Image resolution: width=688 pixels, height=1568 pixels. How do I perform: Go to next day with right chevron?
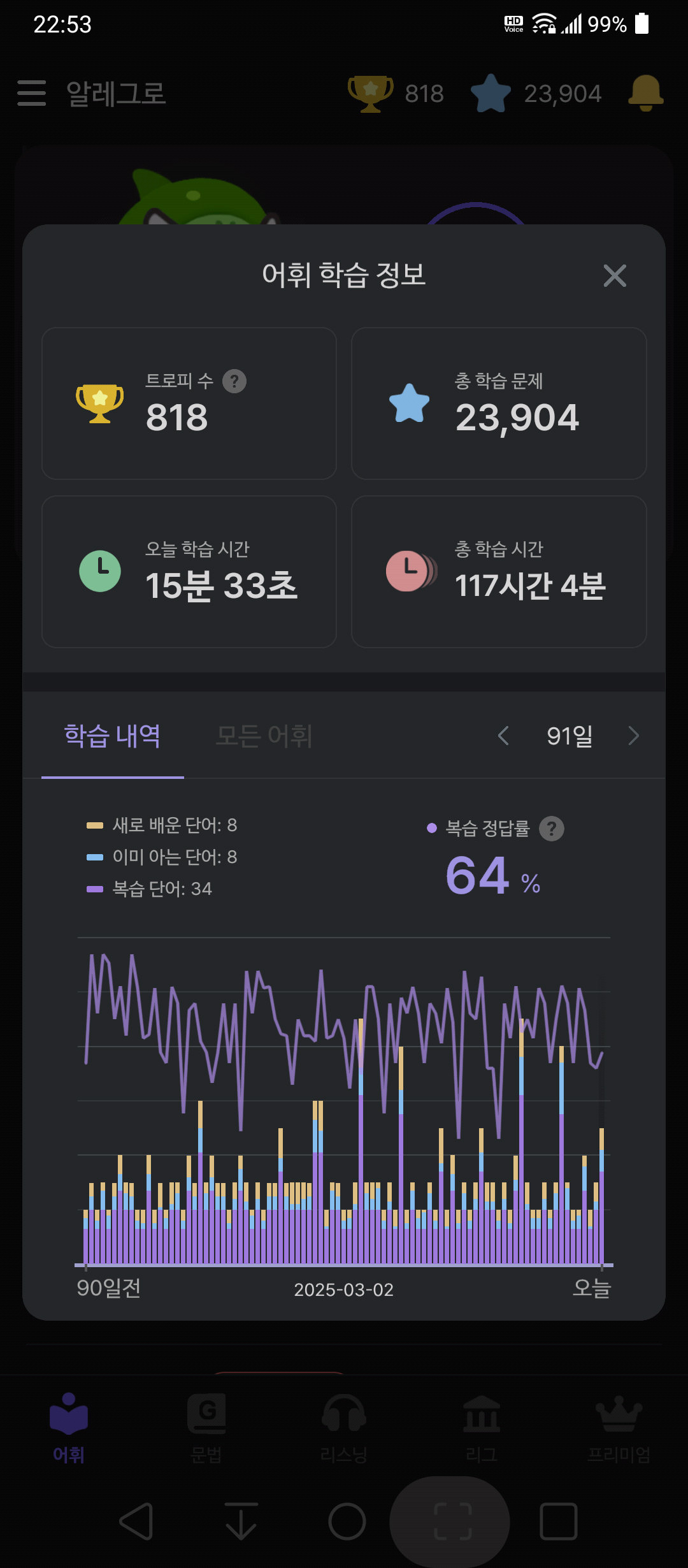633,736
